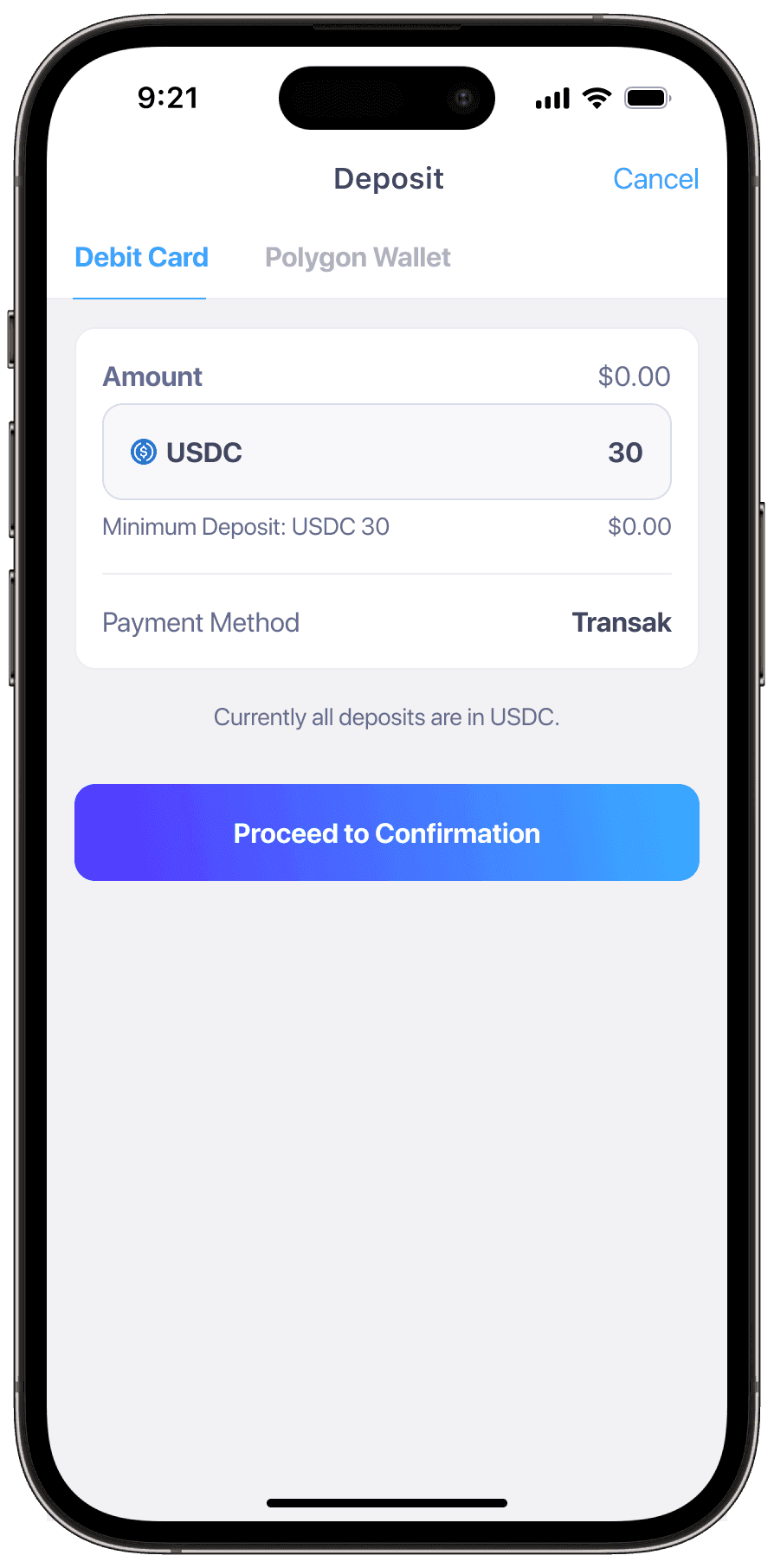Open the Transak payment method row

click(x=387, y=623)
